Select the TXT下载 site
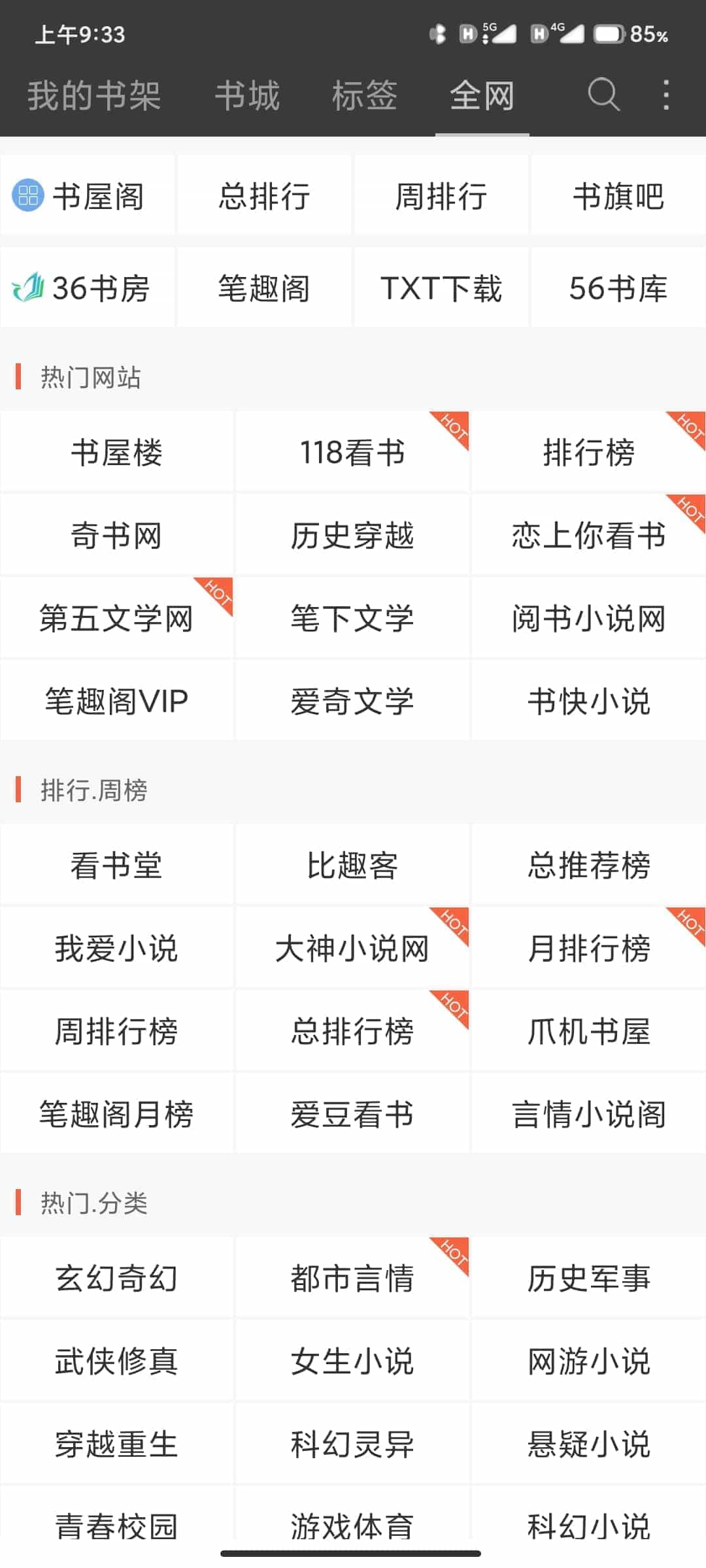 441,287
